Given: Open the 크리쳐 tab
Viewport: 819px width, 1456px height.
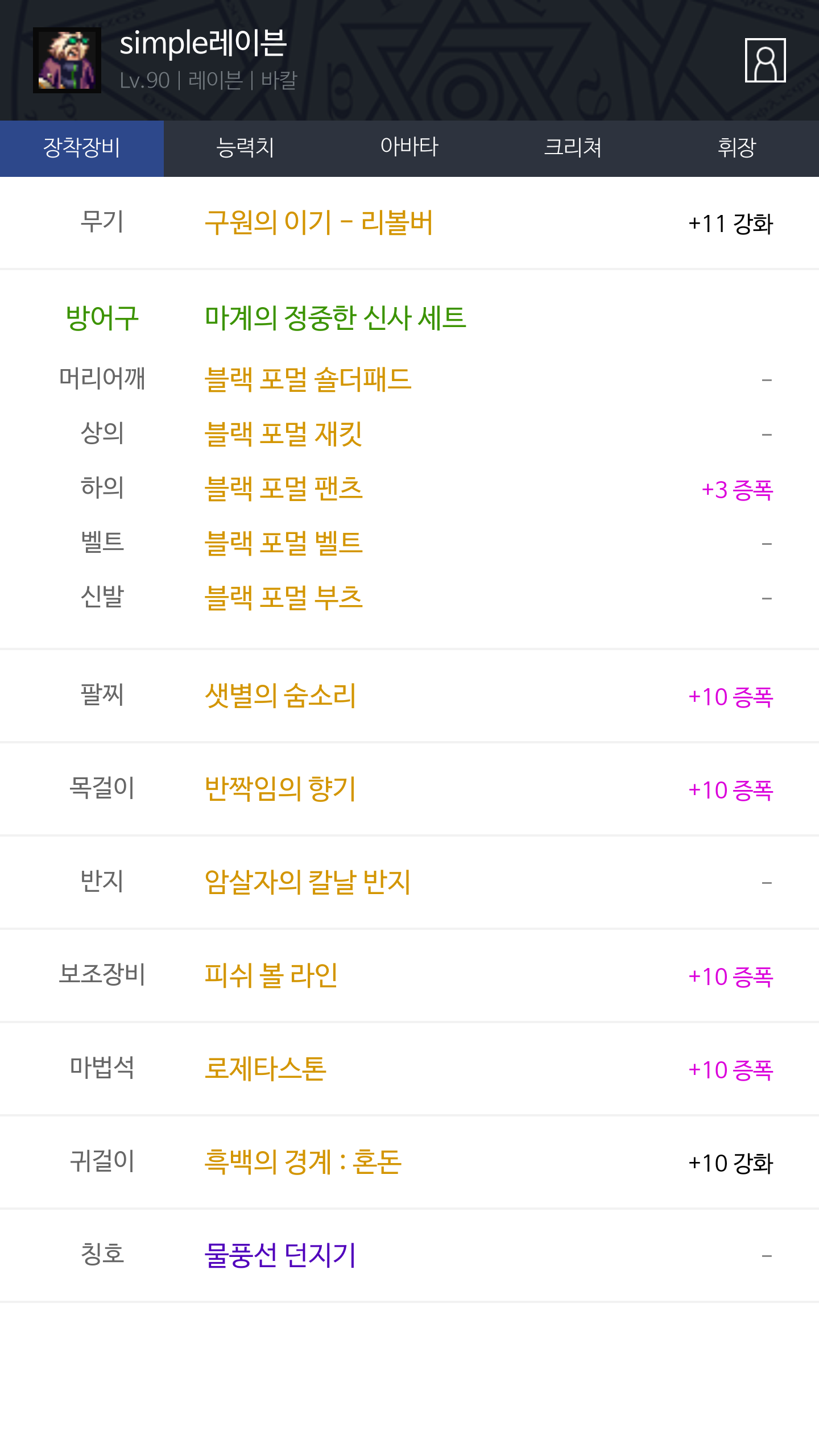Looking at the screenshot, I should [x=573, y=148].
